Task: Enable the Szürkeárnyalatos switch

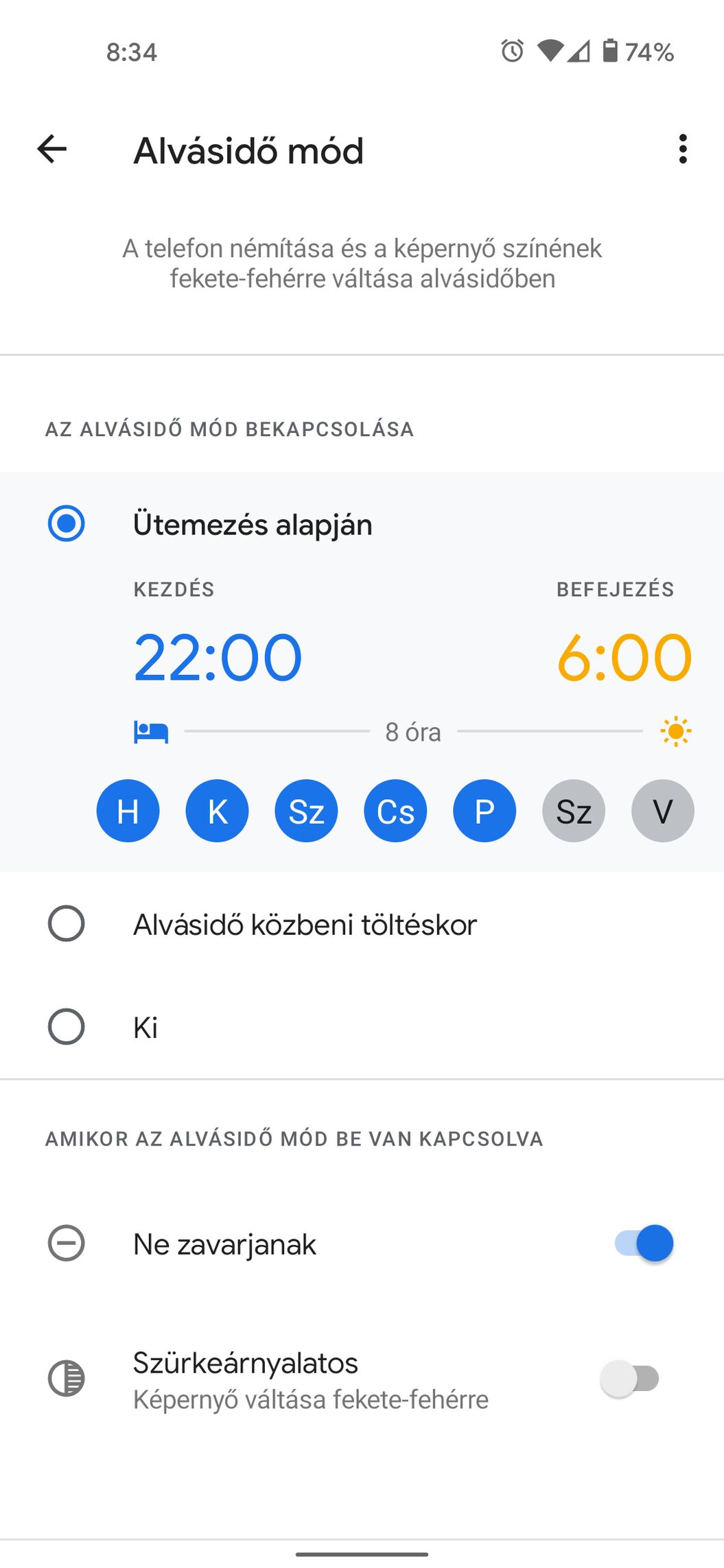Action: click(x=630, y=1378)
